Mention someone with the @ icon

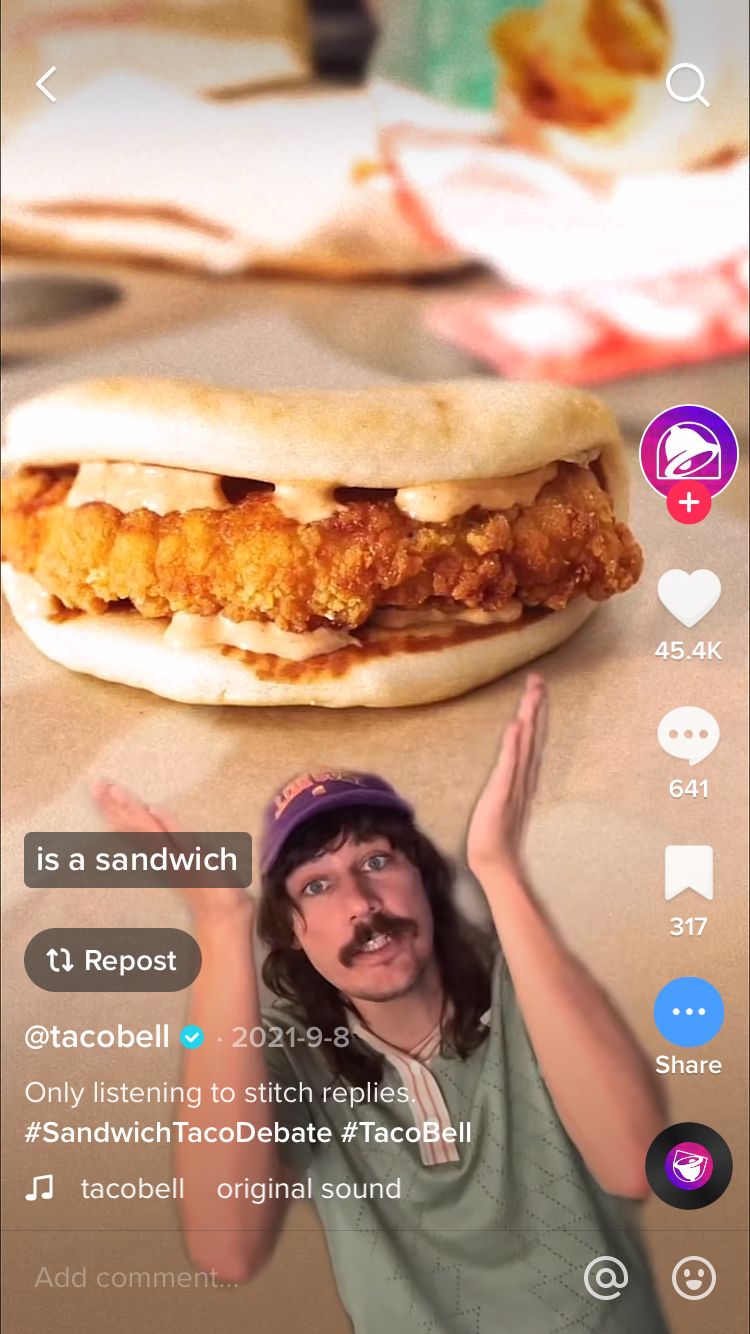(606, 1277)
